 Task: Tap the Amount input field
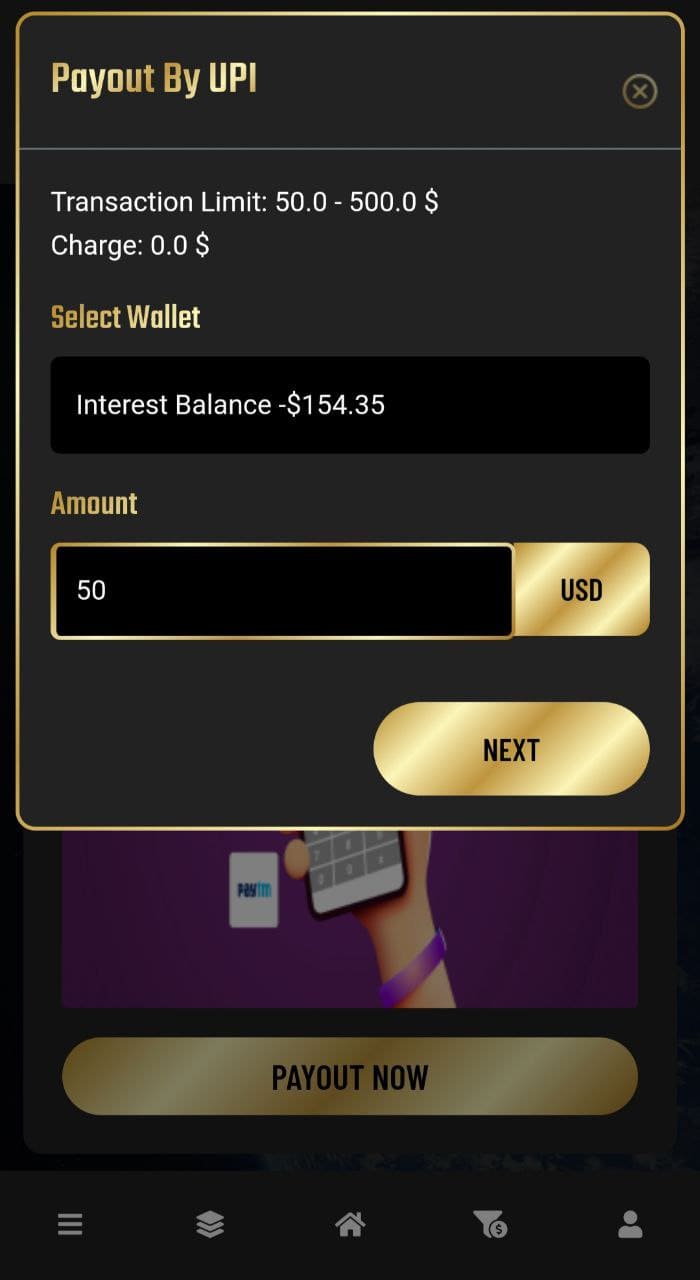[283, 591]
